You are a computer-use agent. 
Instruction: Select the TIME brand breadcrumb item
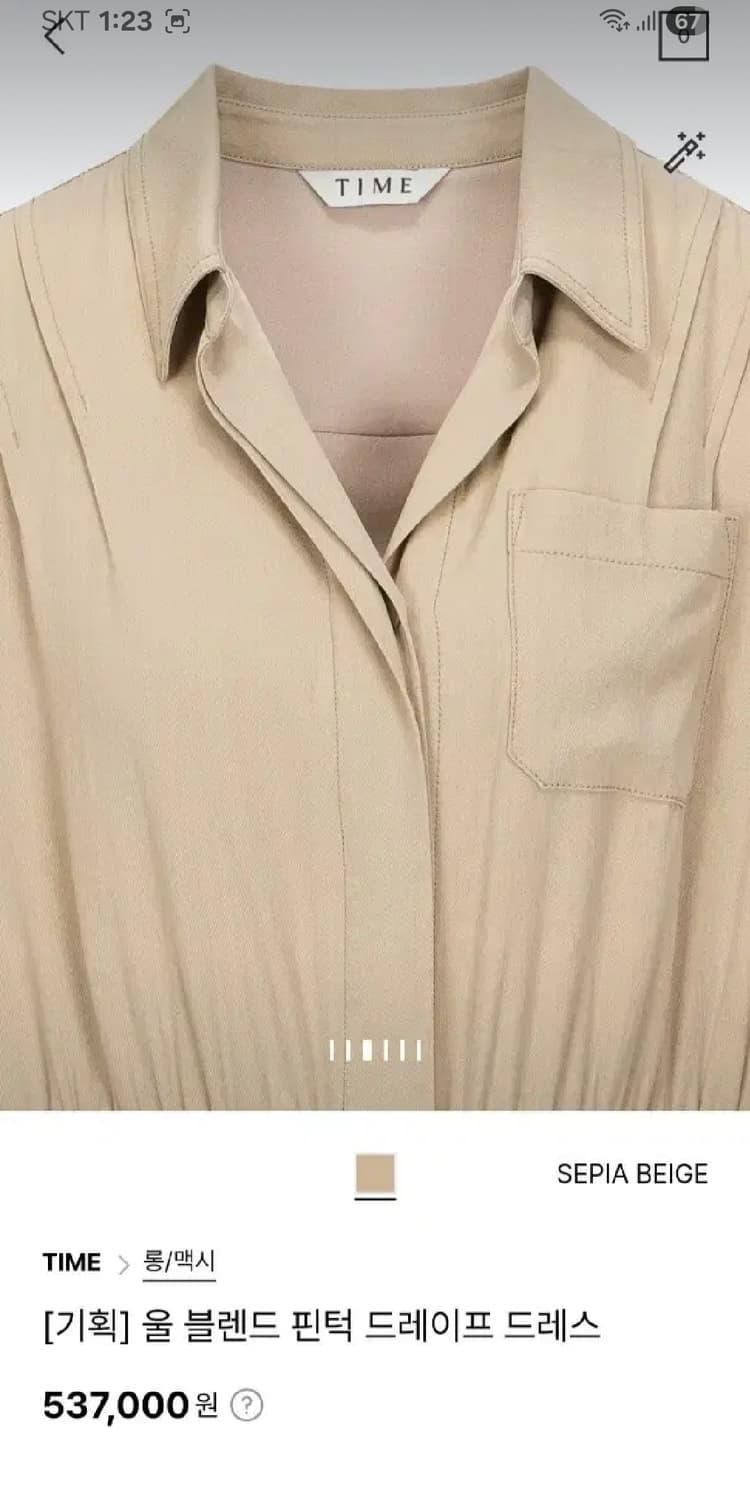72,1264
